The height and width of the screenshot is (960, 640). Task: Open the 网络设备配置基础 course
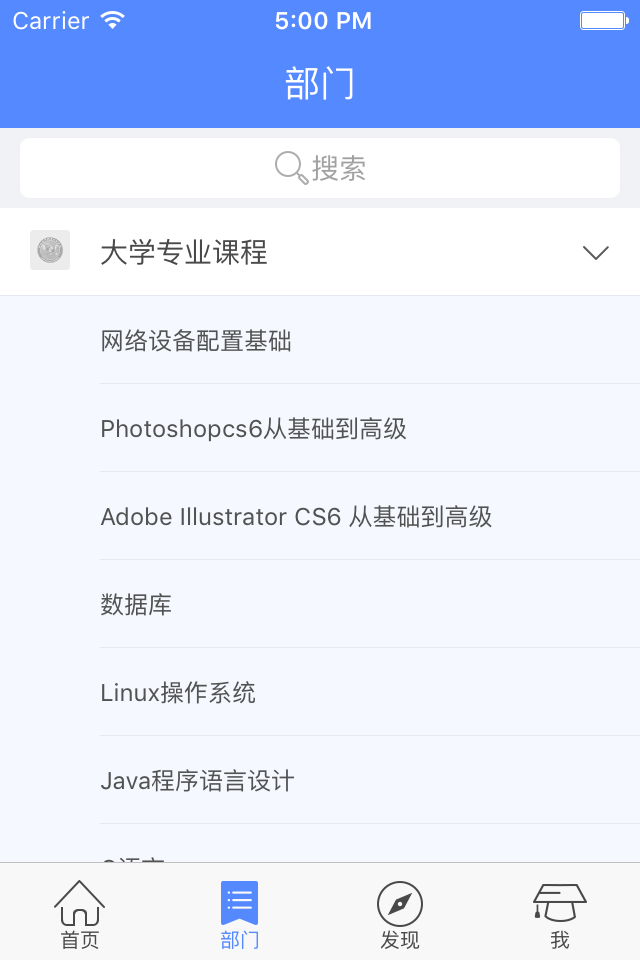point(196,341)
